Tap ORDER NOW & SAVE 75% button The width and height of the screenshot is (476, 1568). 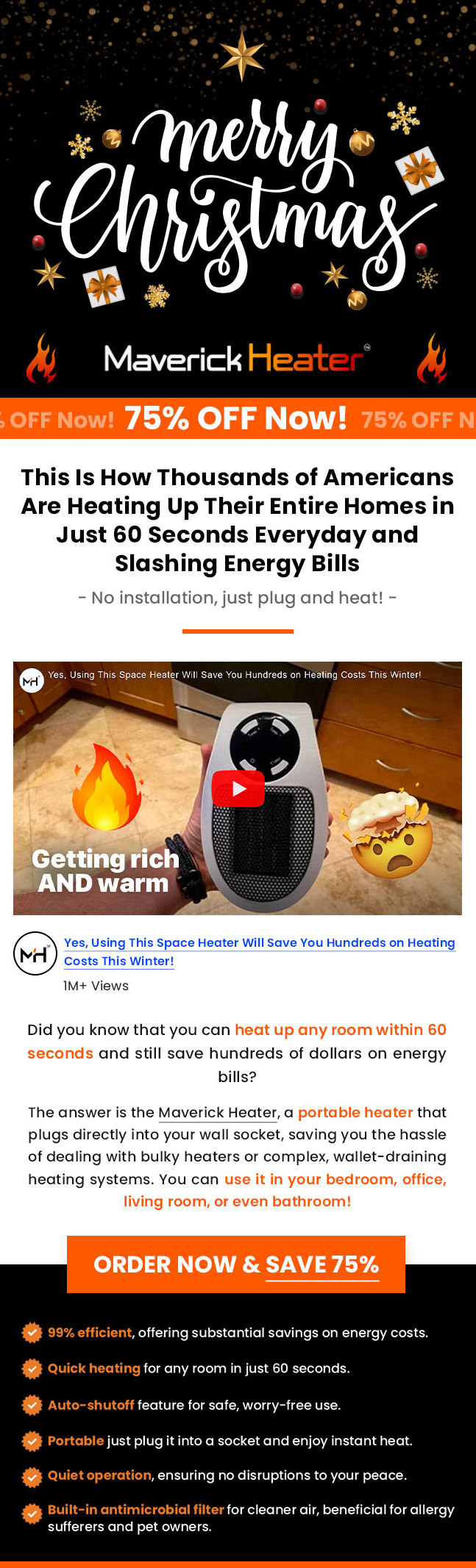[236, 1264]
